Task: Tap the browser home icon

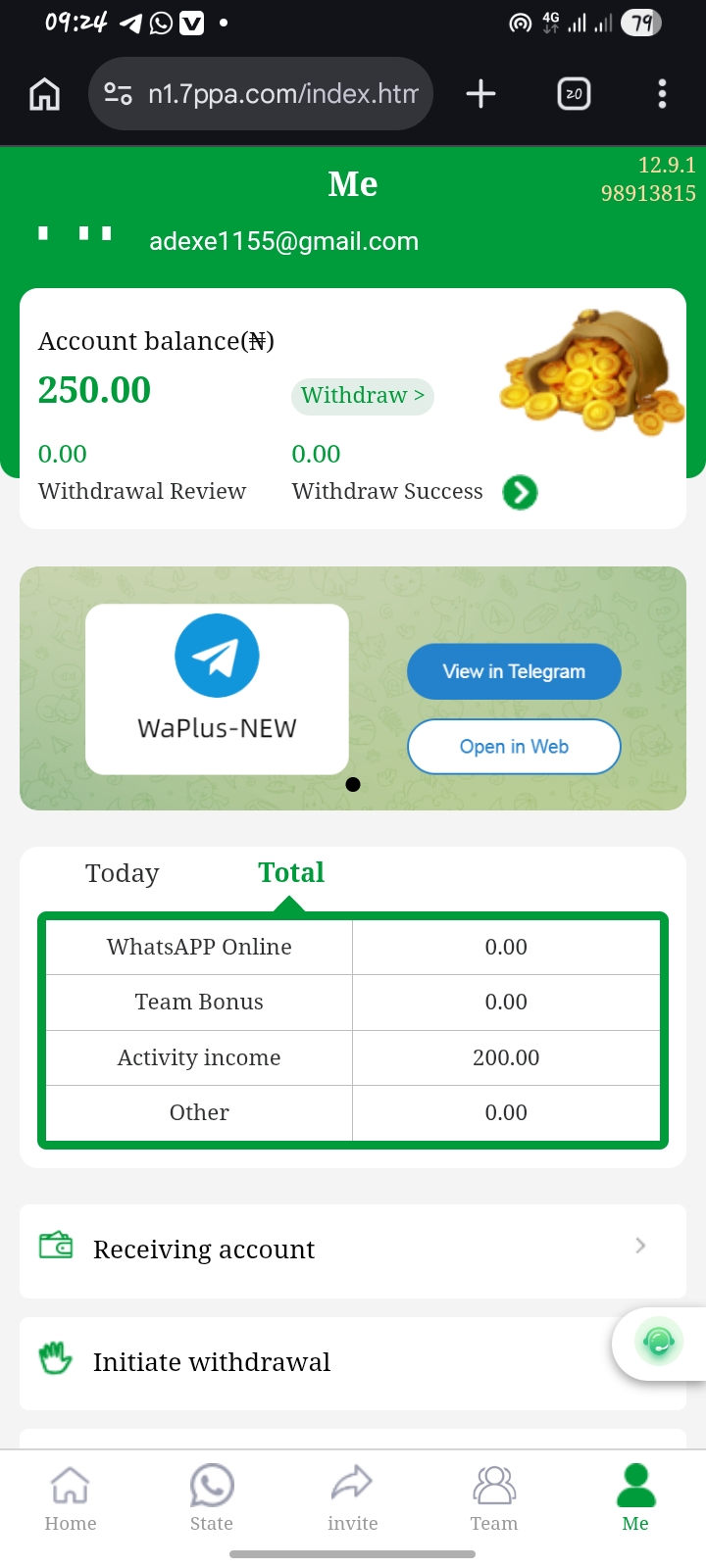Action: point(45,94)
